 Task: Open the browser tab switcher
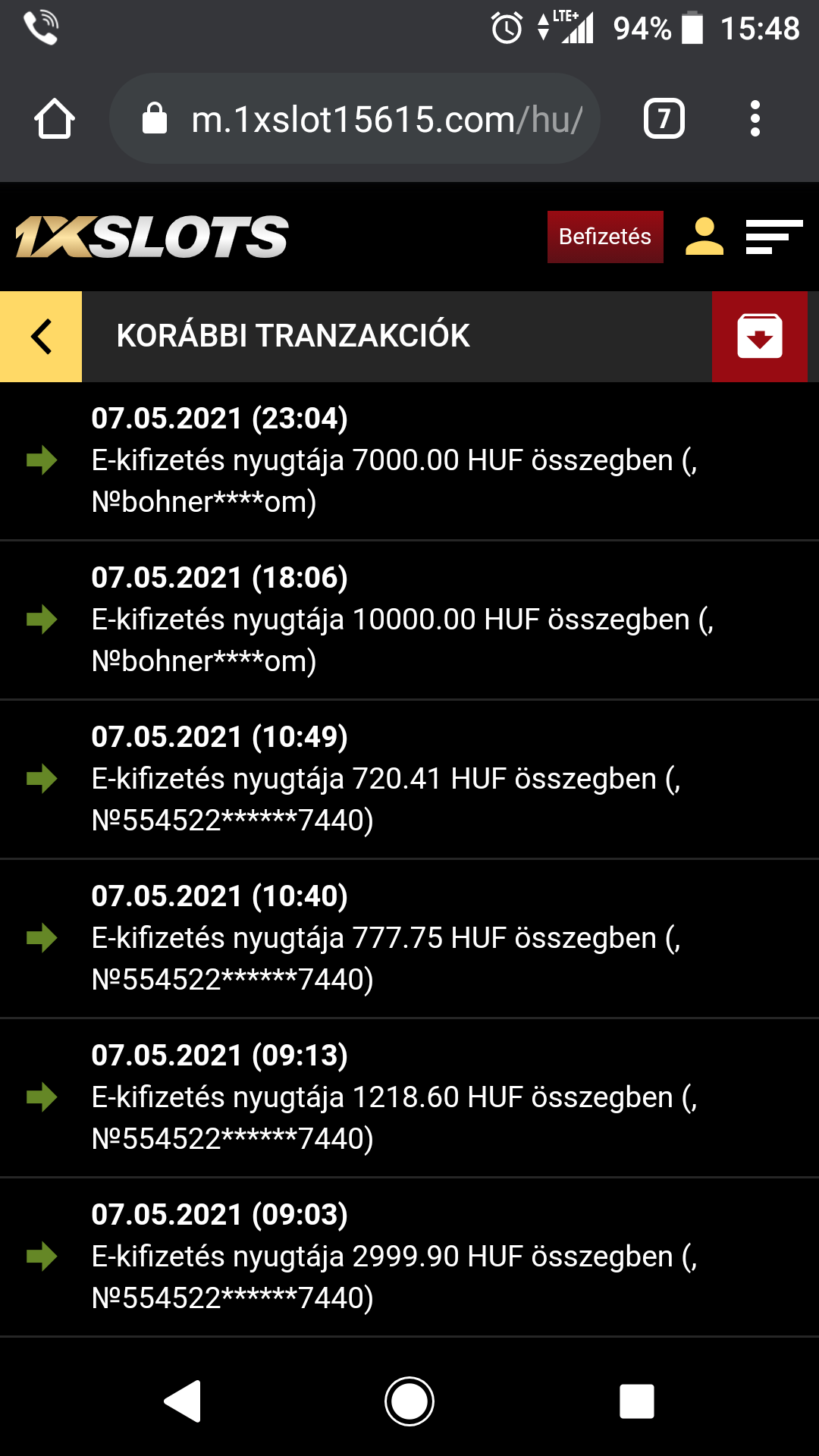pos(664,118)
